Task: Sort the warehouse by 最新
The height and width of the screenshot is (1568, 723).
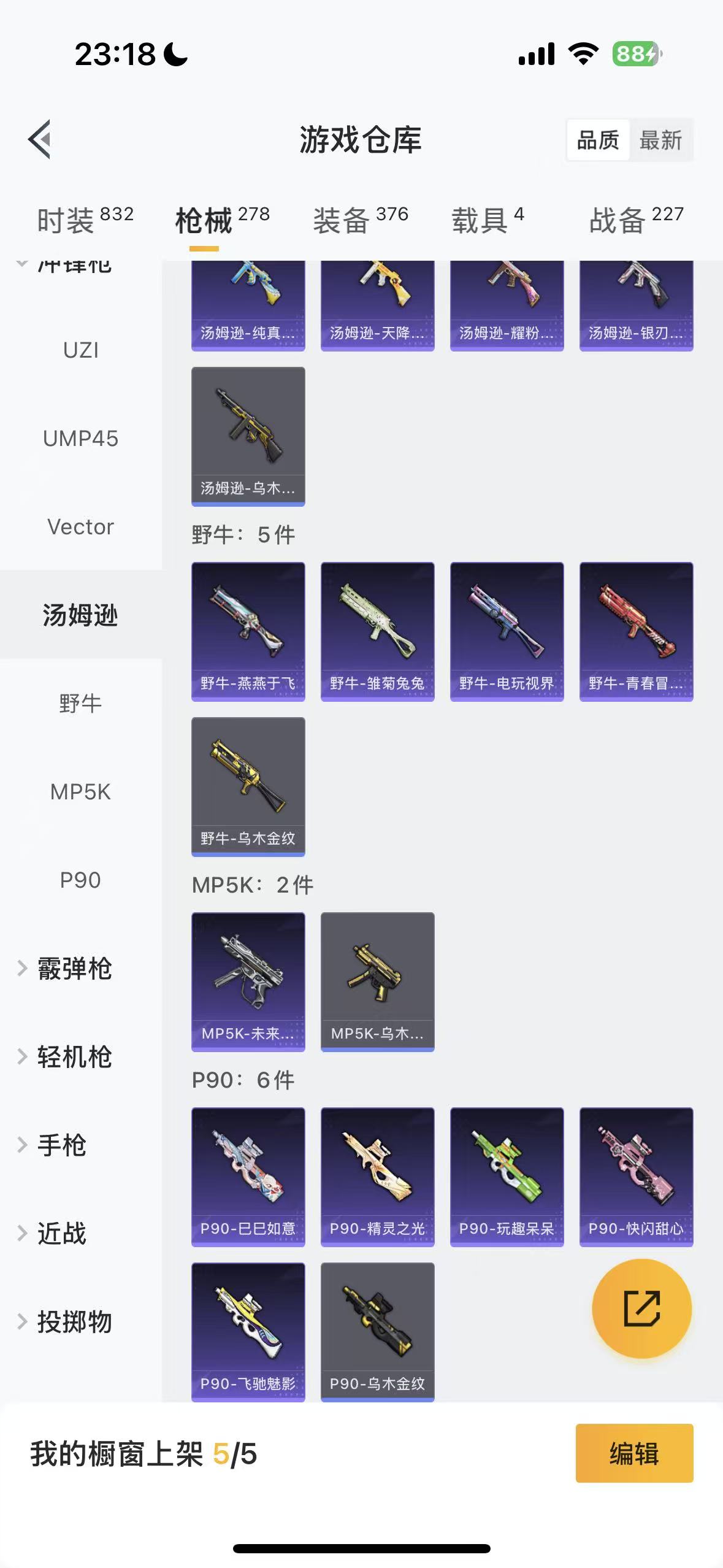Action: tap(660, 140)
